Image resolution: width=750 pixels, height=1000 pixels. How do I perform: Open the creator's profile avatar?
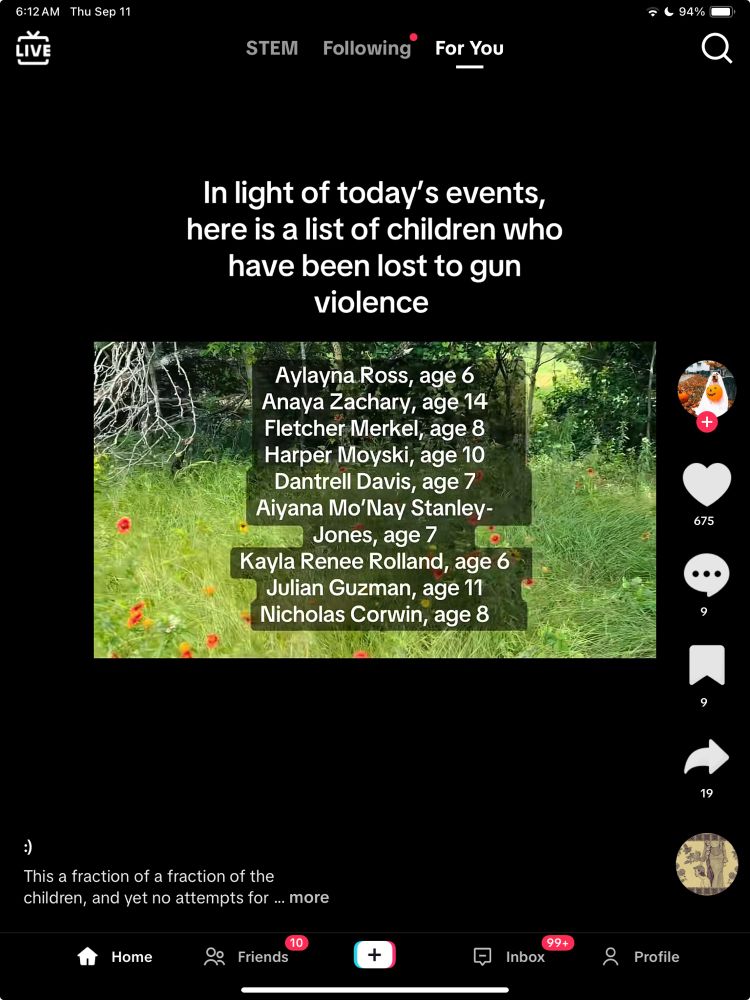(x=706, y=389)
